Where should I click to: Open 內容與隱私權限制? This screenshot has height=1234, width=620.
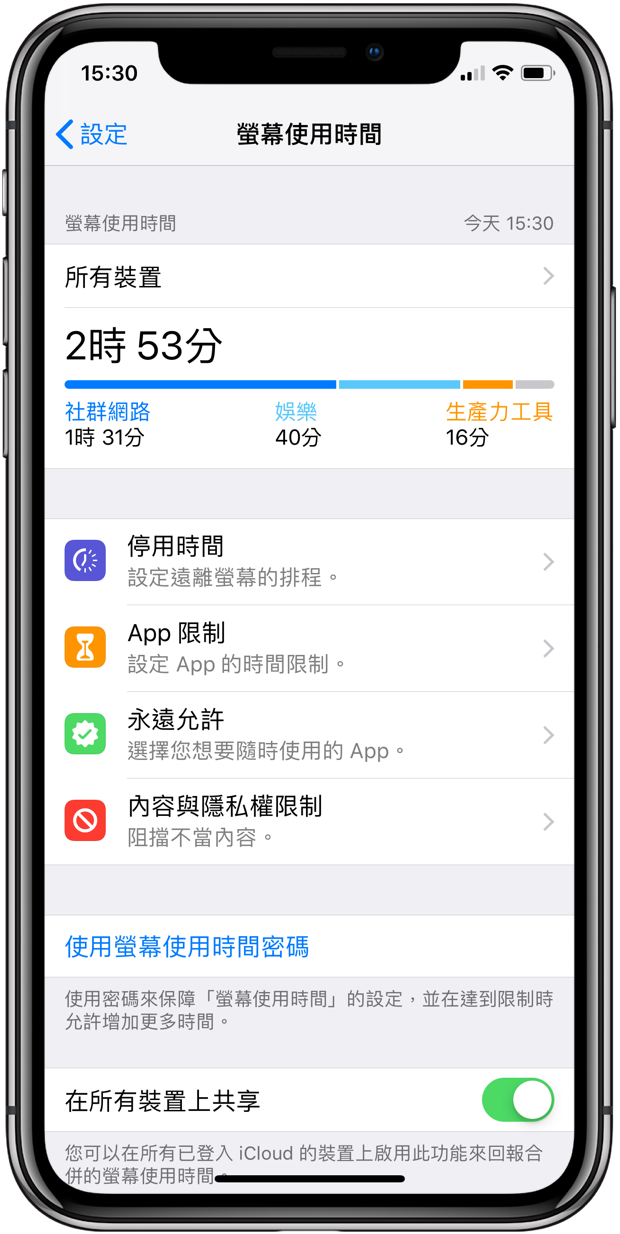[x=309, y=821]
